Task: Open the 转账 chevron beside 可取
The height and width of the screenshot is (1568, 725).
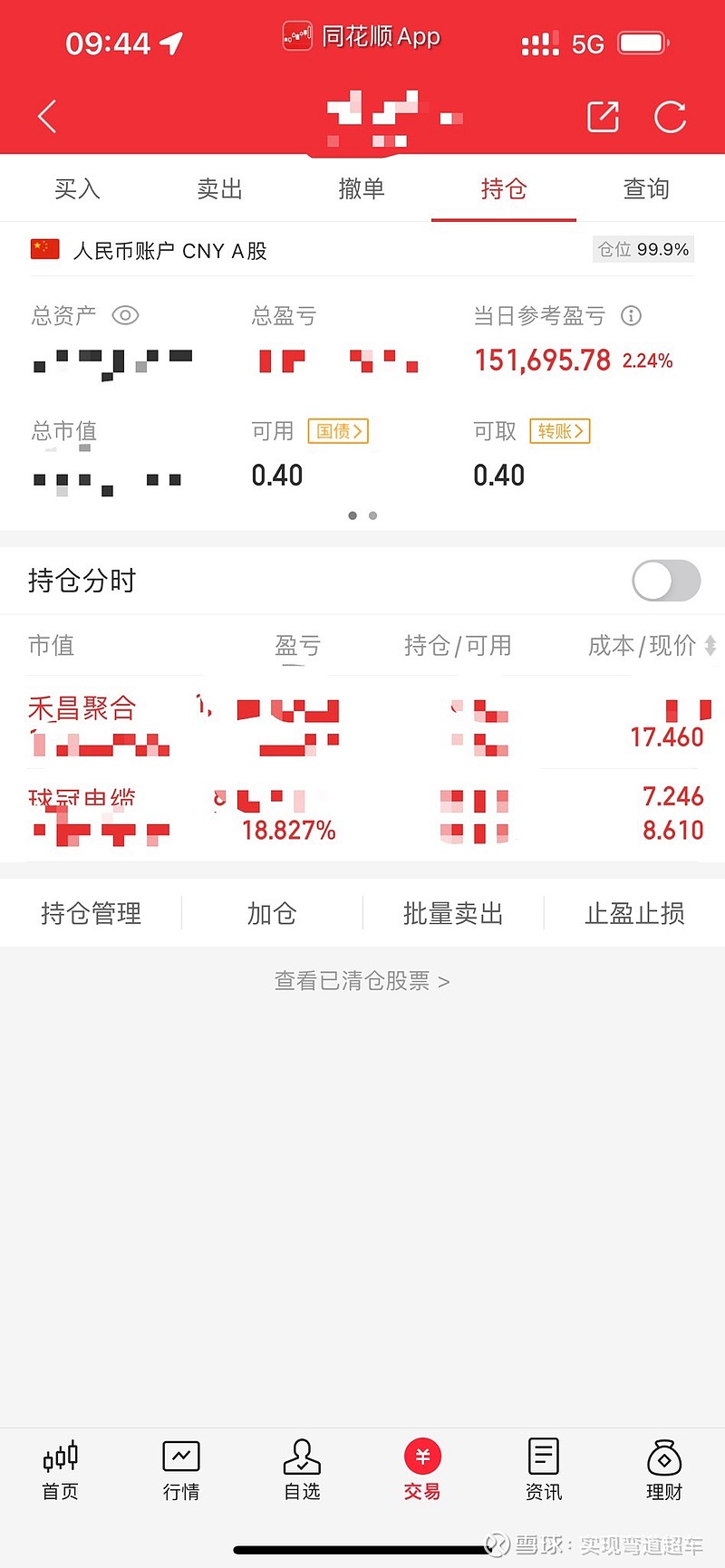Action: tap(559, 432)
